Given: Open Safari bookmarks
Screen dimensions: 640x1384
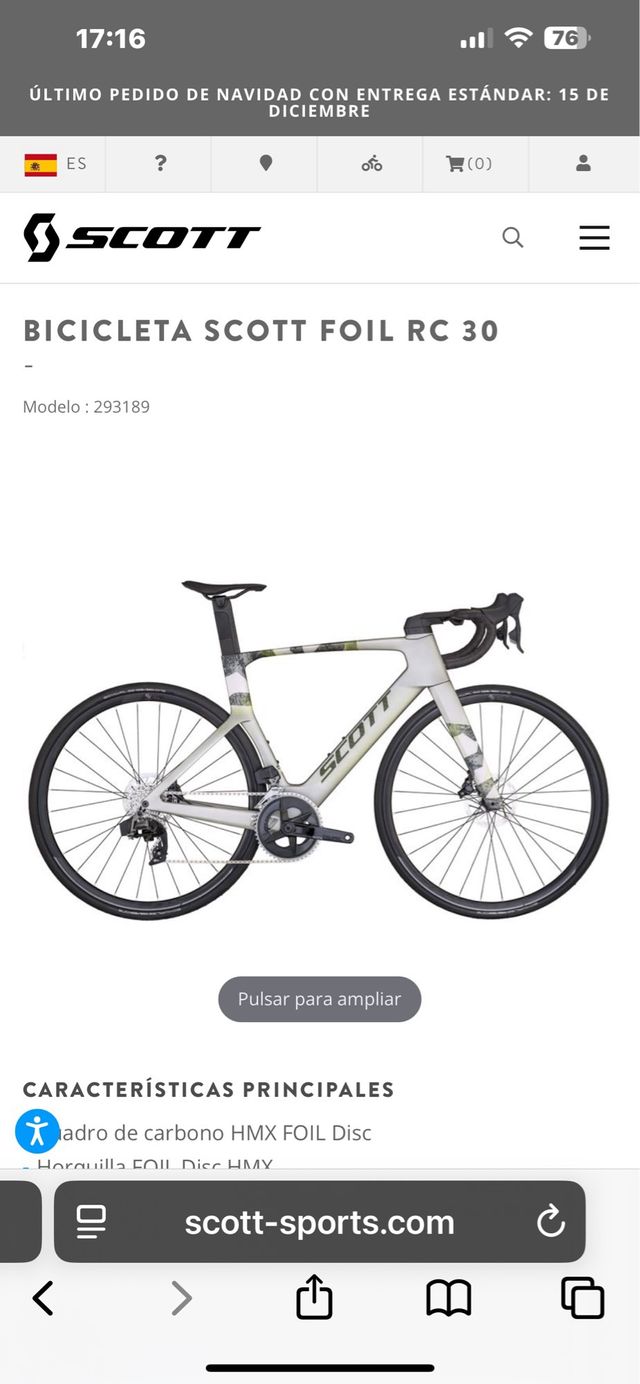Looking at the screenshot, I should (x=448, y=1298).
